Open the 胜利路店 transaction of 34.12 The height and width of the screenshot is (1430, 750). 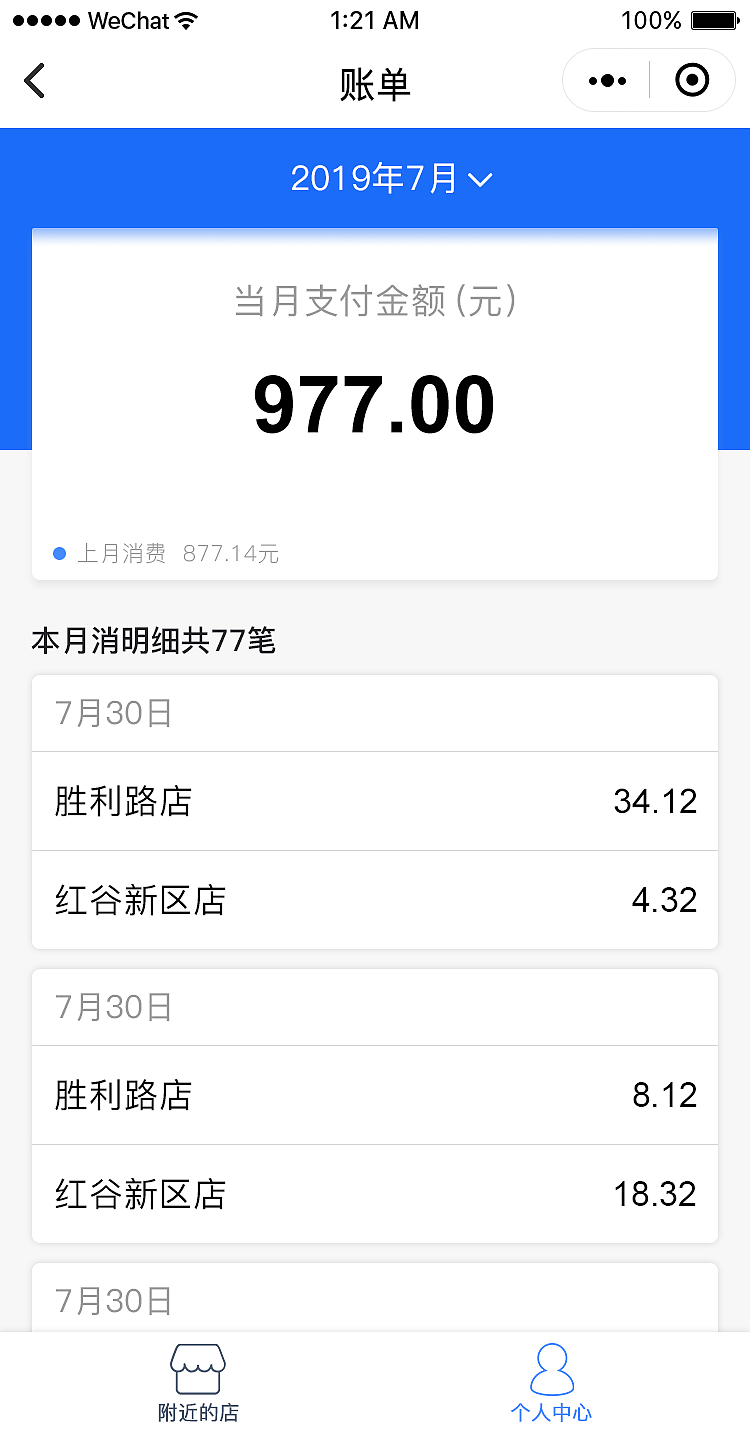(x=375, y=800)
